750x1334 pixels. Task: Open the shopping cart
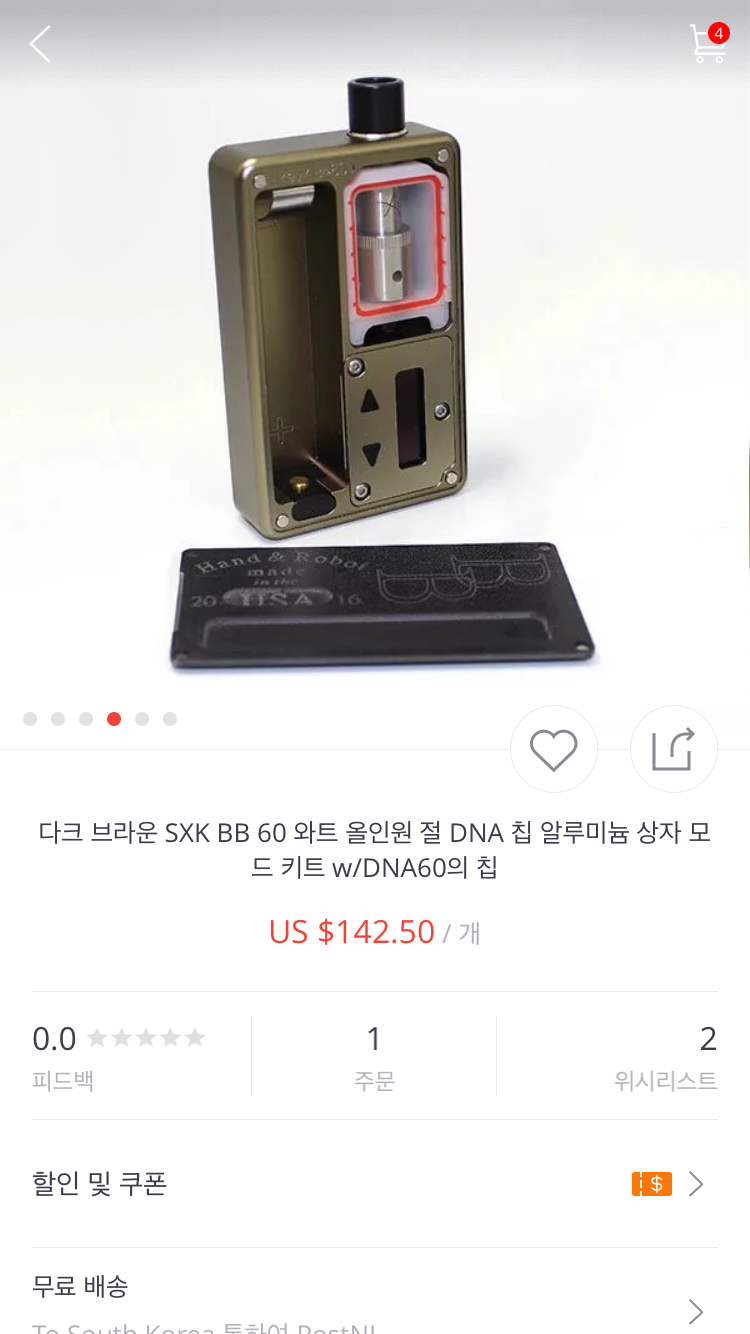[x=708, y=44]
